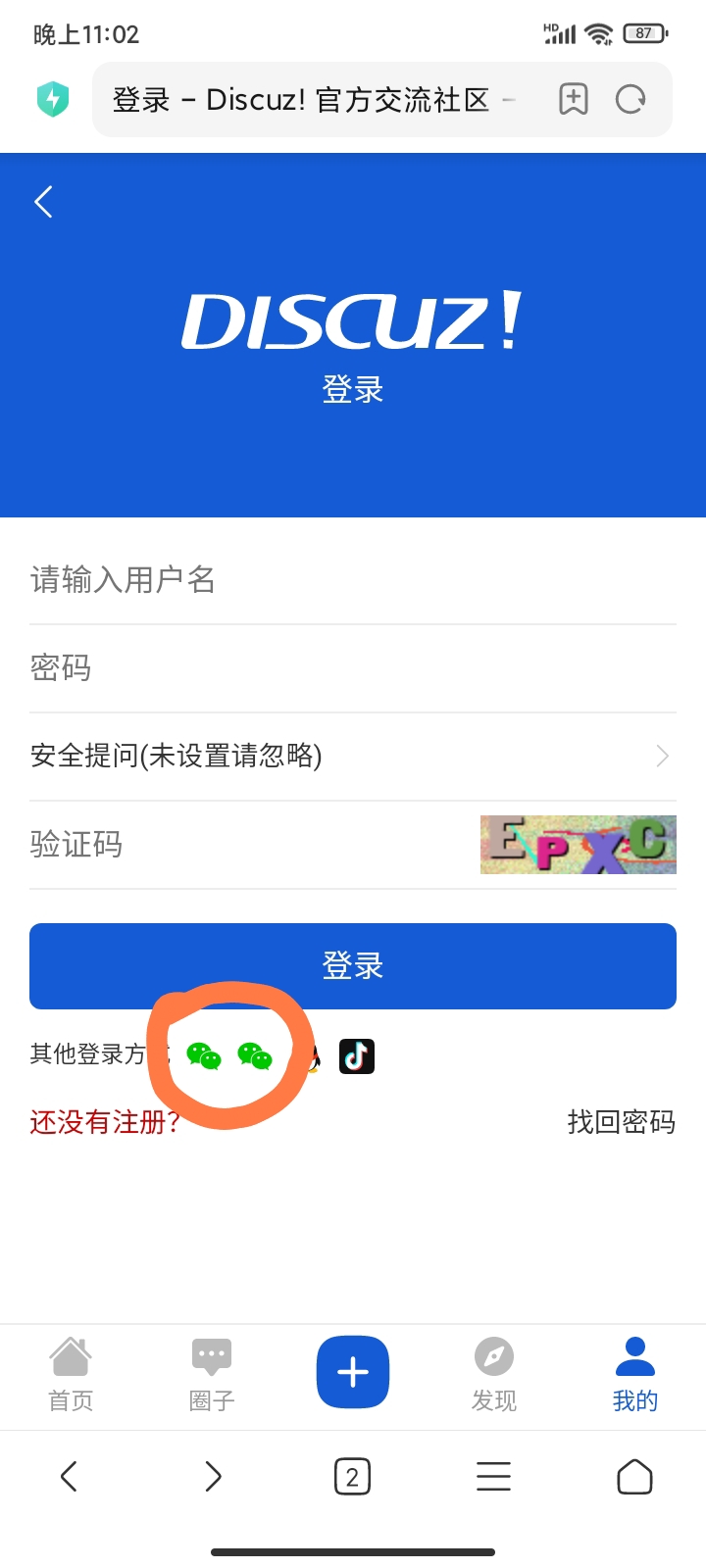This screenshot has height=1568, width=706.
Task: Open 找回密码 to recover password
Action: pos(621,1122)
